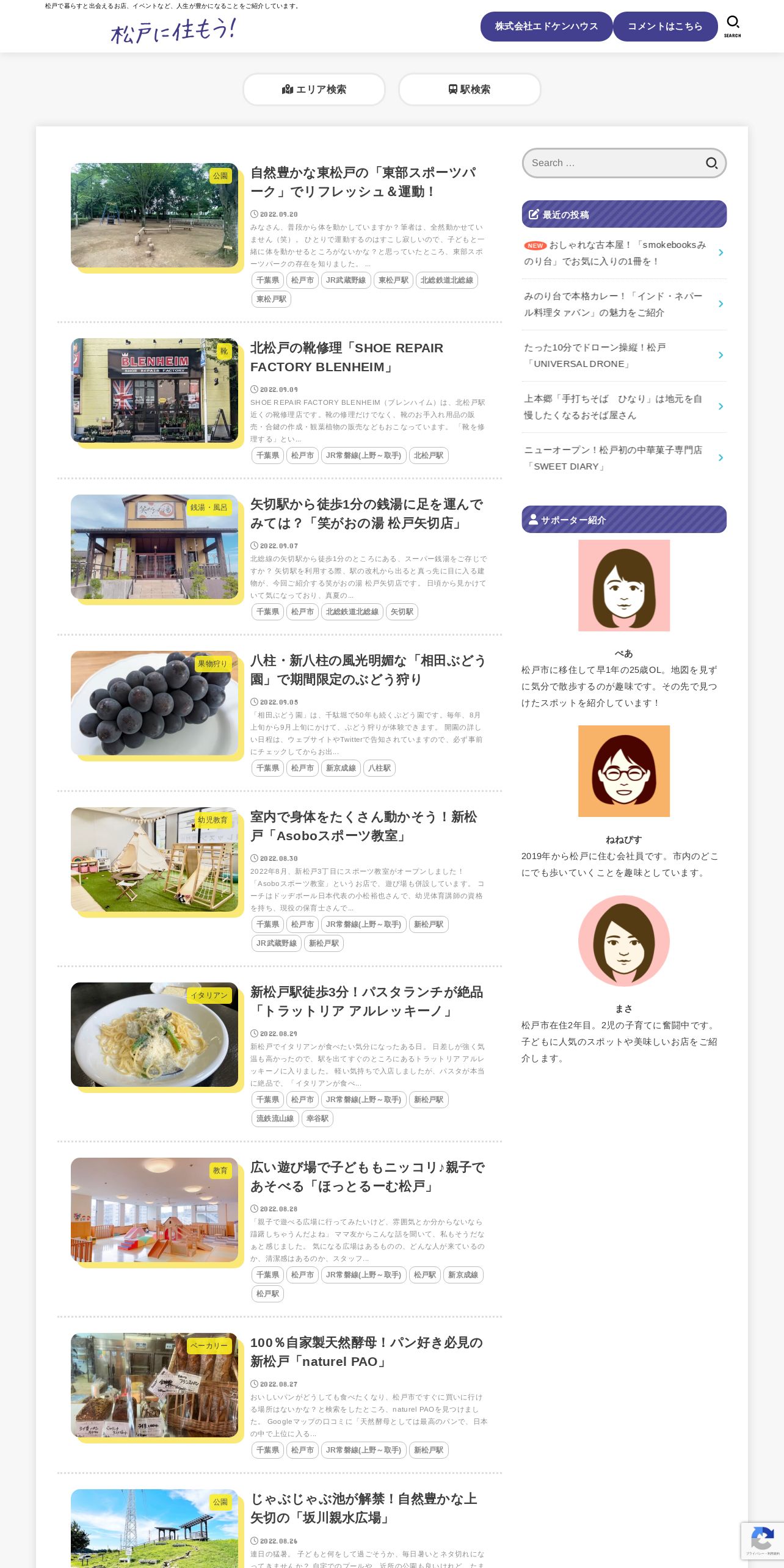This screenshot has height=1568, width=784.
Task: Open the 東部スポーツパーク article
Action: tap(363, 182)
